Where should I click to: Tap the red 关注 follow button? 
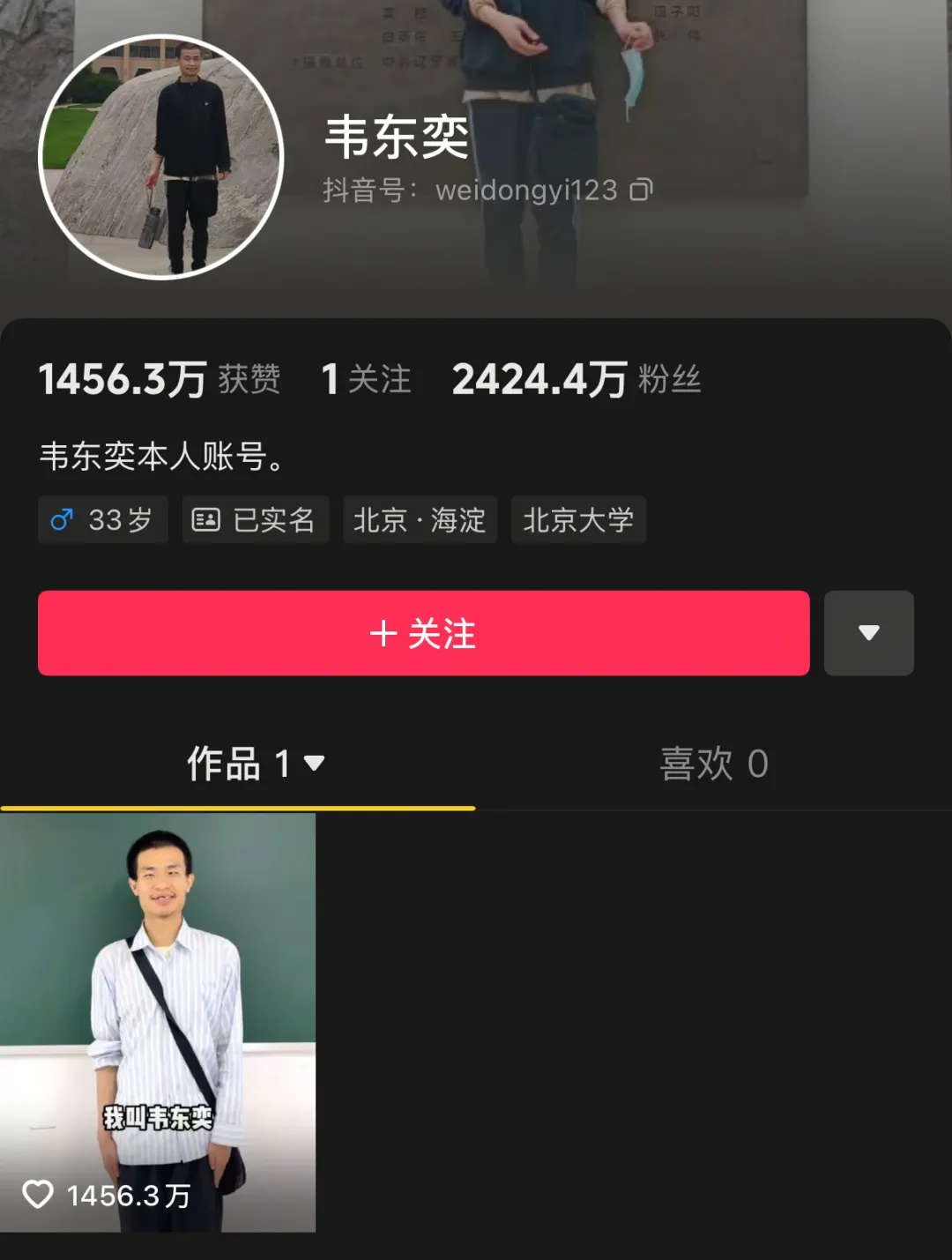[x=423, y=633]
